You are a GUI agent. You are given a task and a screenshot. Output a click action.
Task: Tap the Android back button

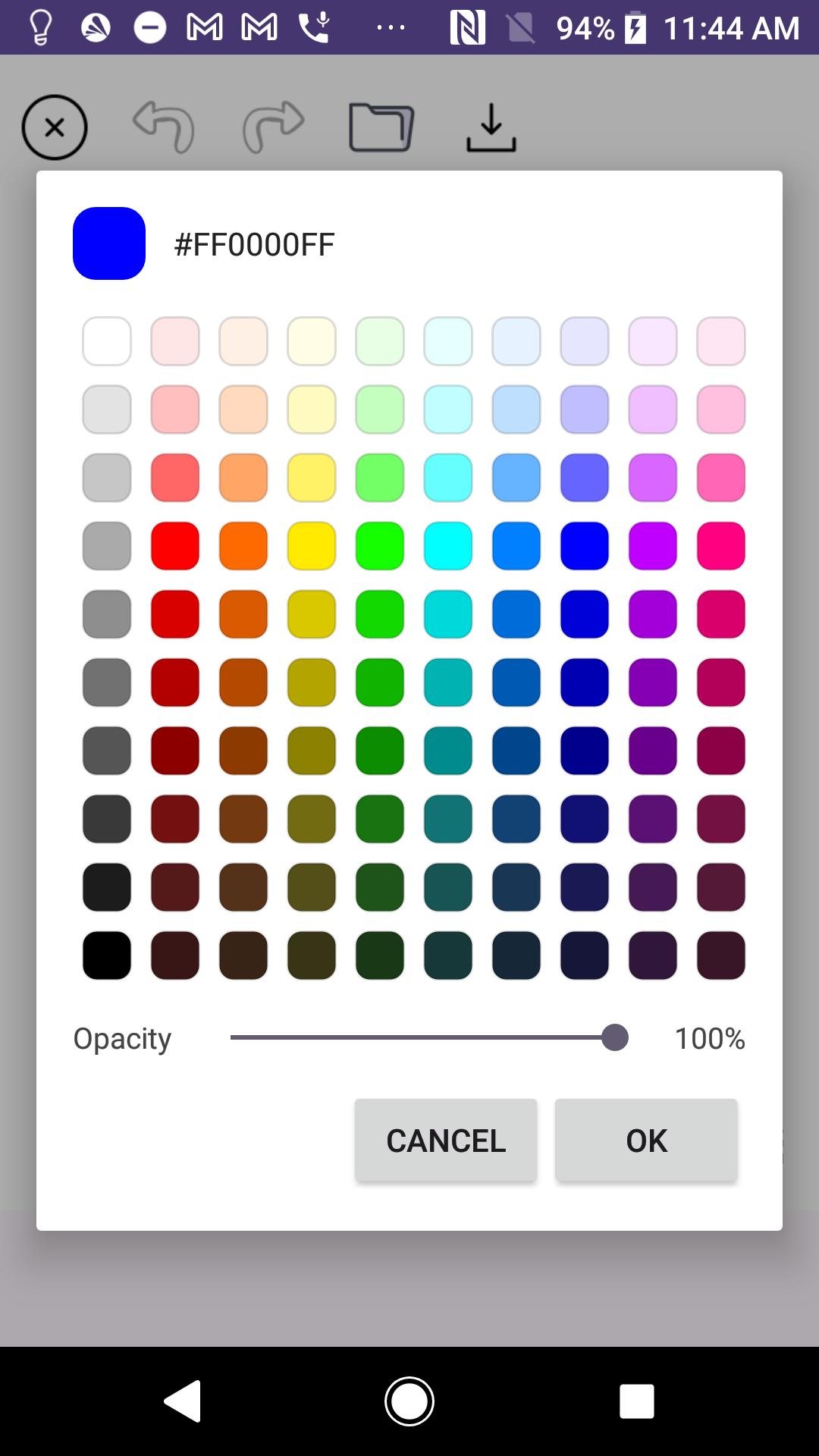(182, 1401)
